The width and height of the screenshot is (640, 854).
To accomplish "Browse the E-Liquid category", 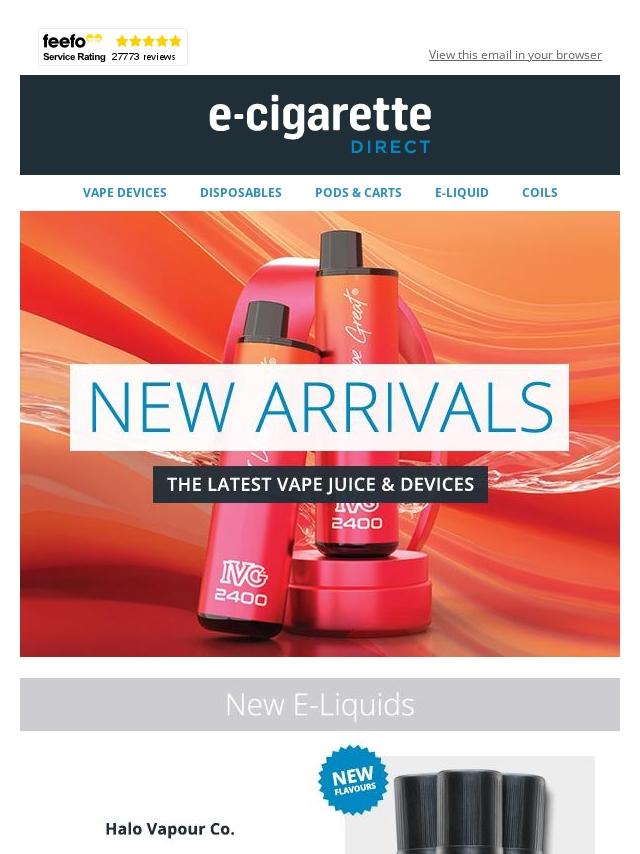I will pyautogui.click(x=462, y=193).
